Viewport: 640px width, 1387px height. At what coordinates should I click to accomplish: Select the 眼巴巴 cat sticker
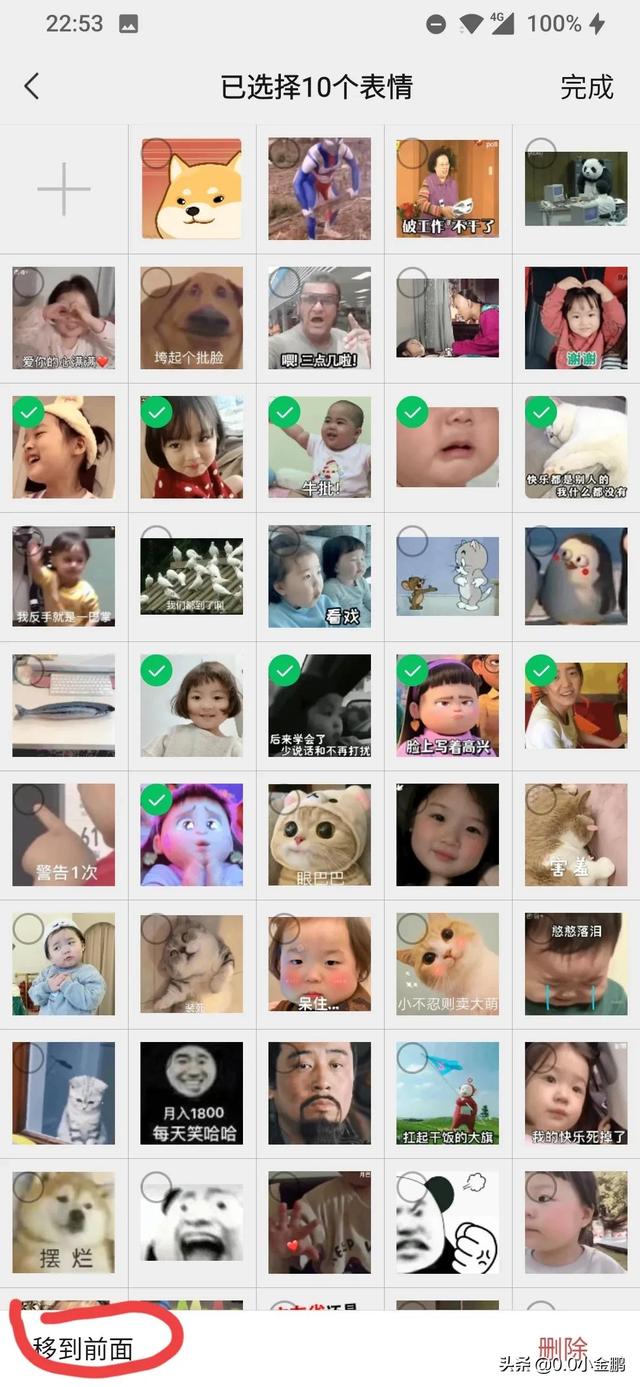(319, 834)
